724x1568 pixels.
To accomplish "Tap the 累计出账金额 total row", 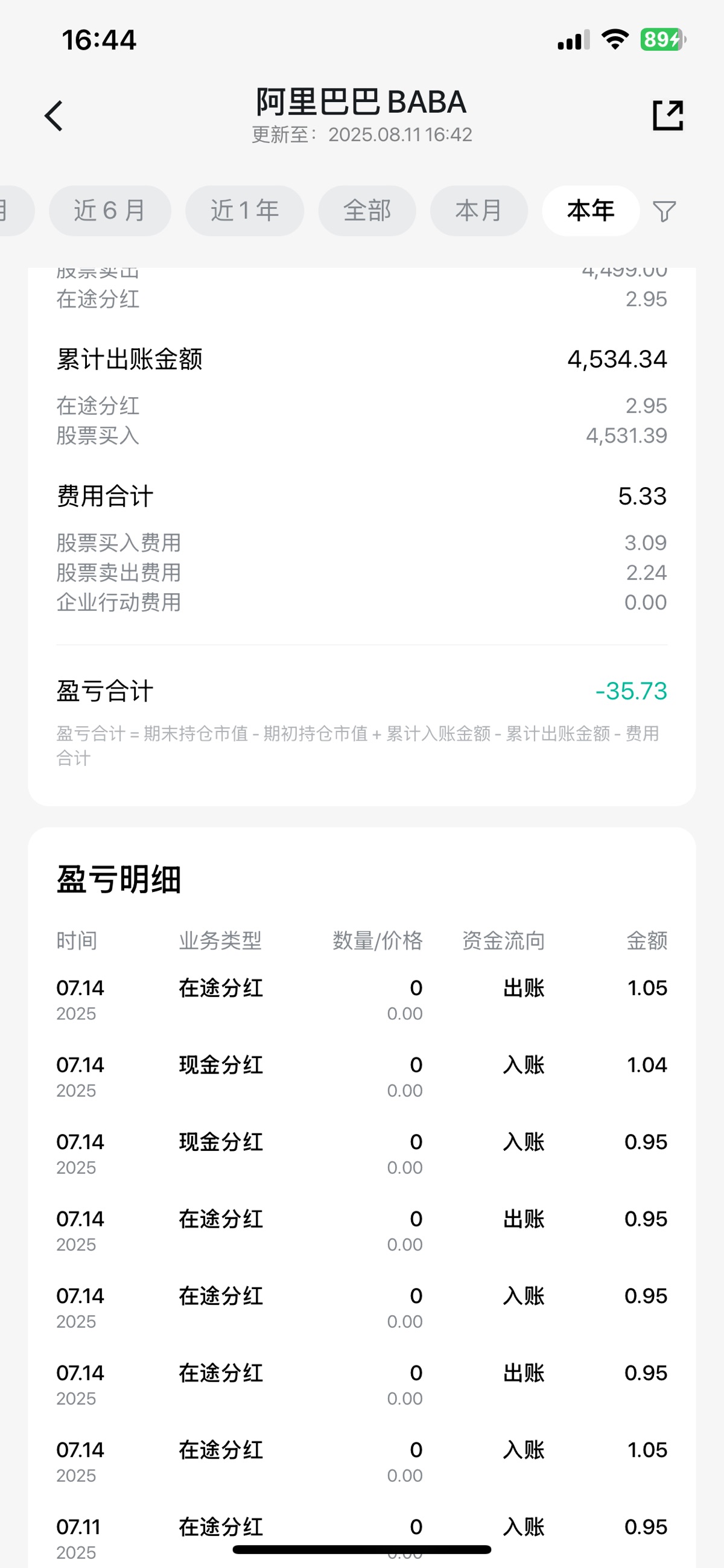I will pyautogui.click(x=361, y=359).
